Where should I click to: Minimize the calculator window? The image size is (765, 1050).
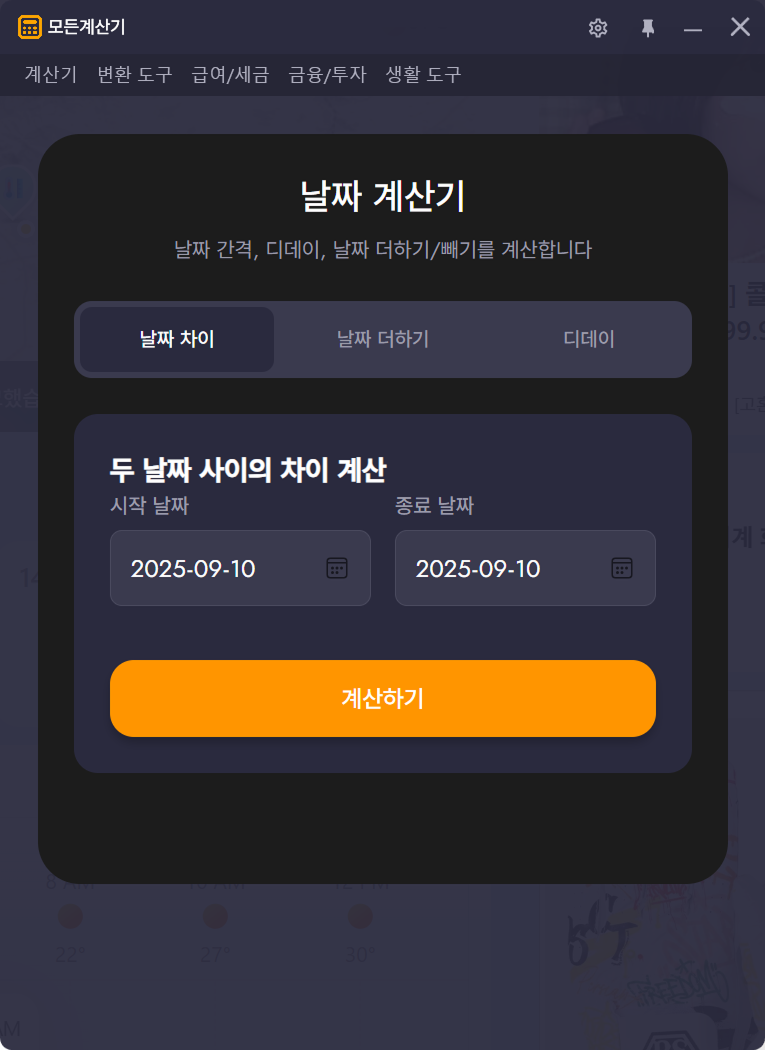tap(693, 29)
